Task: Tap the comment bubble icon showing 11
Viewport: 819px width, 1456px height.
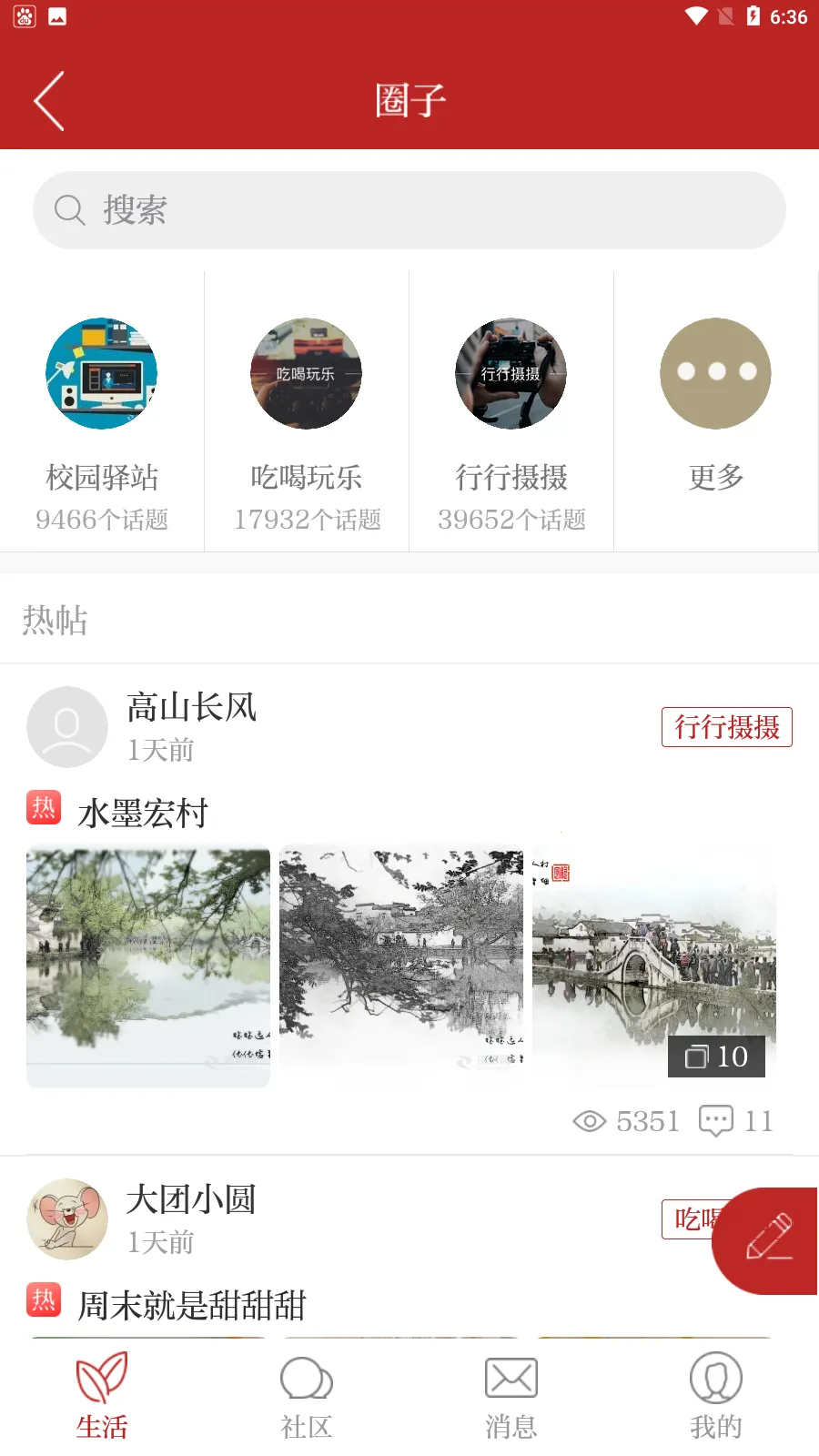Action: (718, 1120)
